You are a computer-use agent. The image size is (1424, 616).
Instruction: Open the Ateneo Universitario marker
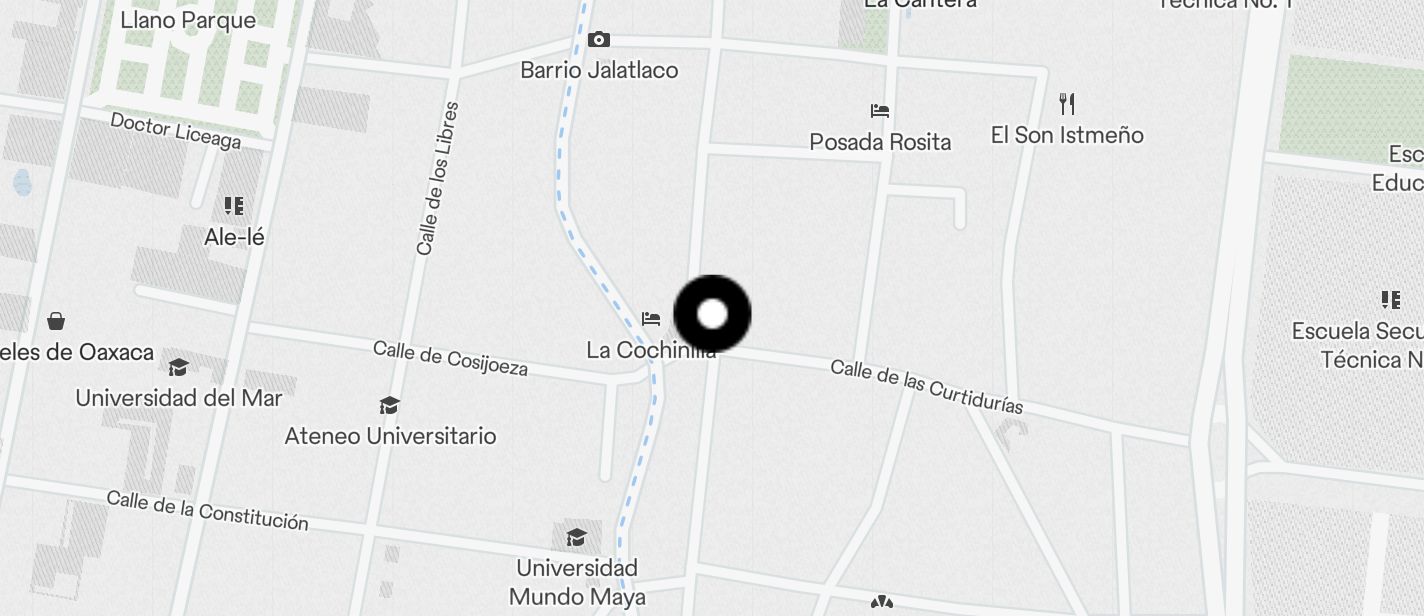389,406
